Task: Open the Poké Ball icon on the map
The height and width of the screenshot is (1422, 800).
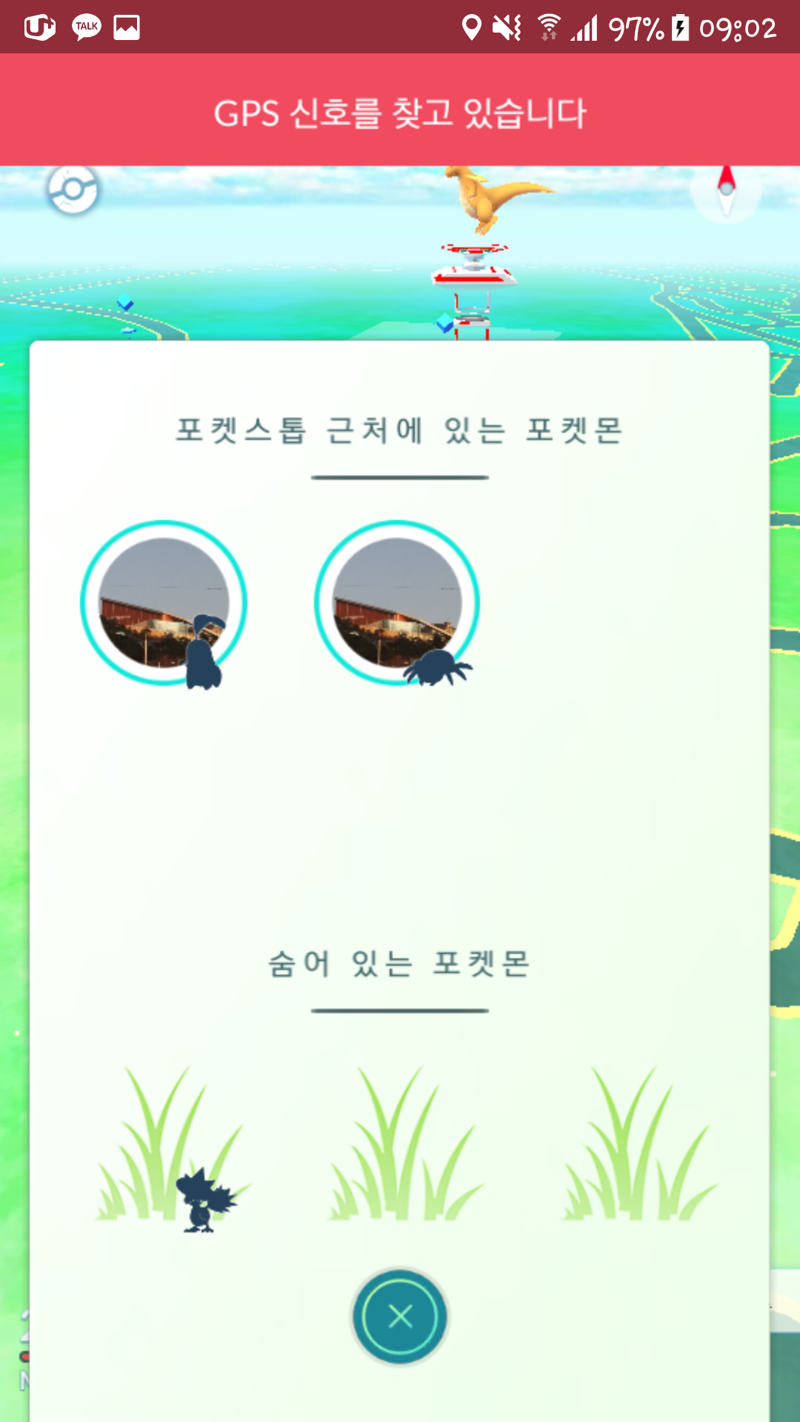Action: [74, 189]
